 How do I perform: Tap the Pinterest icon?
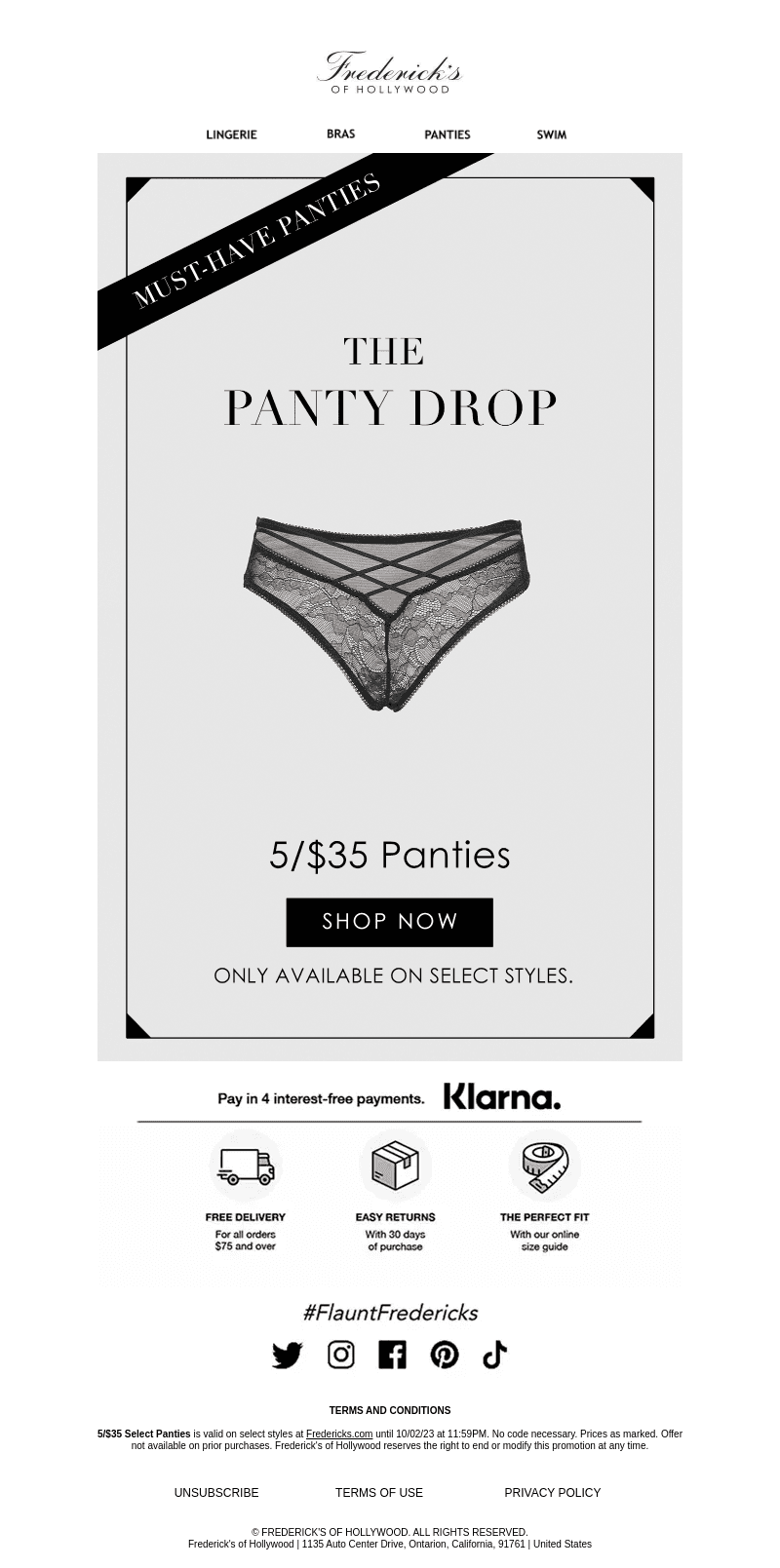[x=444, y=1355]
